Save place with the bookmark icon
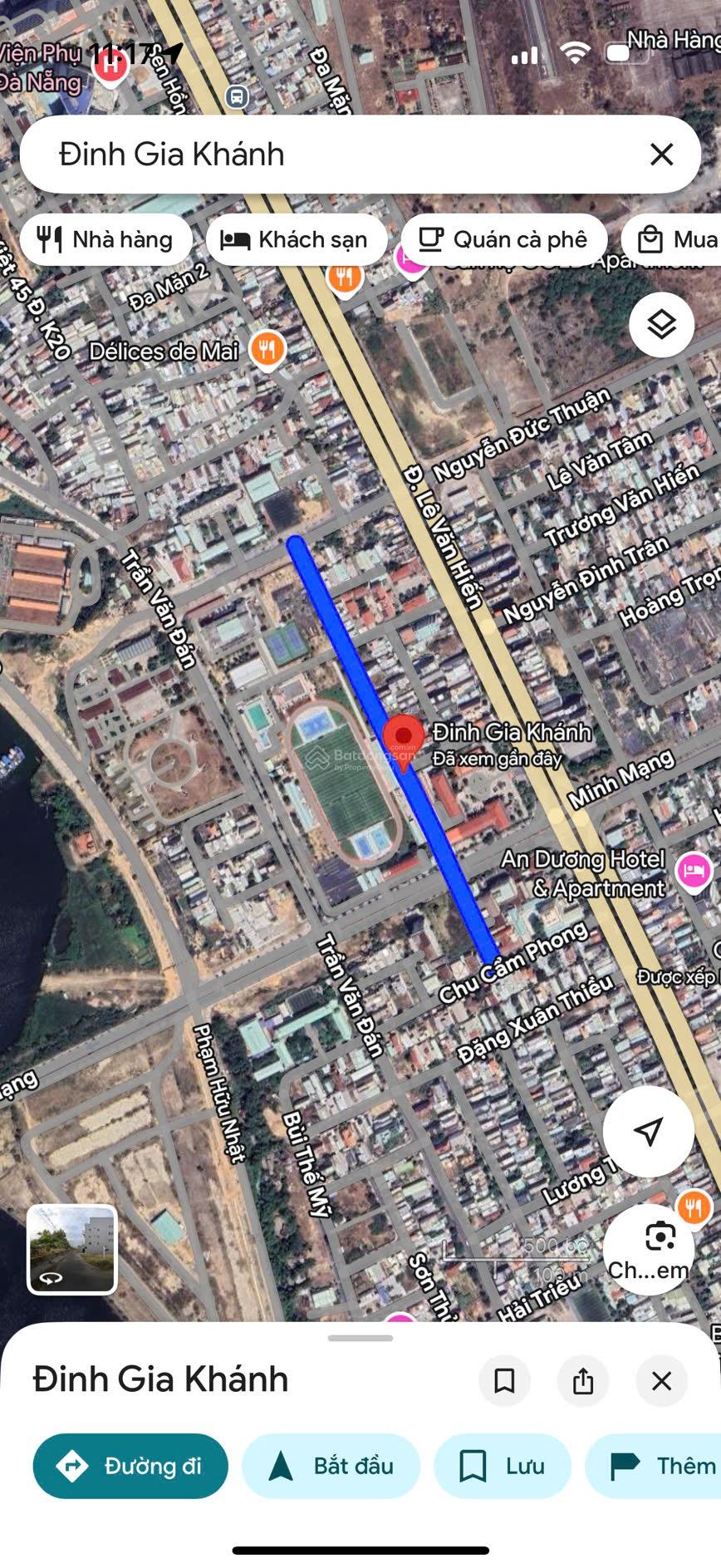 (x=504, y=1381)
